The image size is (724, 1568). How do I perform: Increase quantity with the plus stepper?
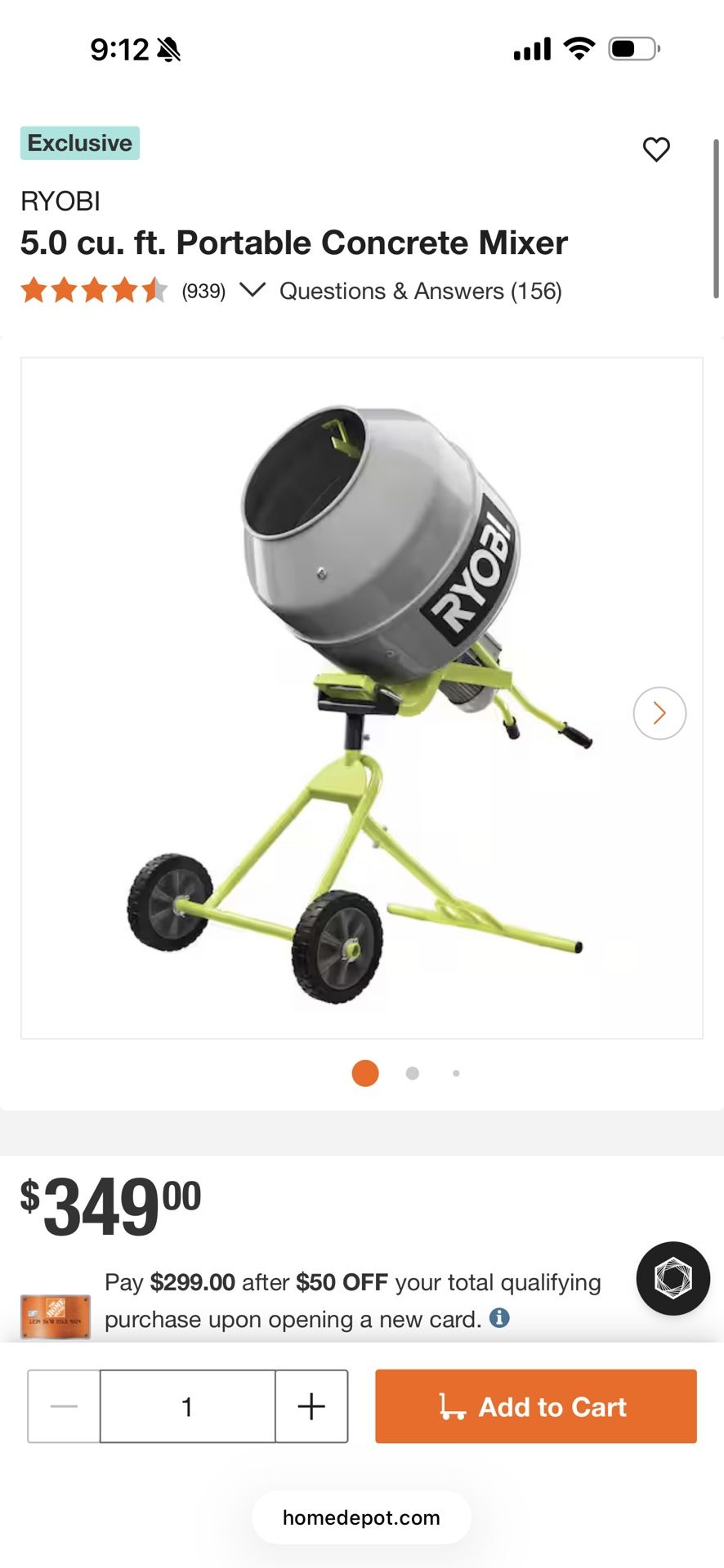[311, 1406]
